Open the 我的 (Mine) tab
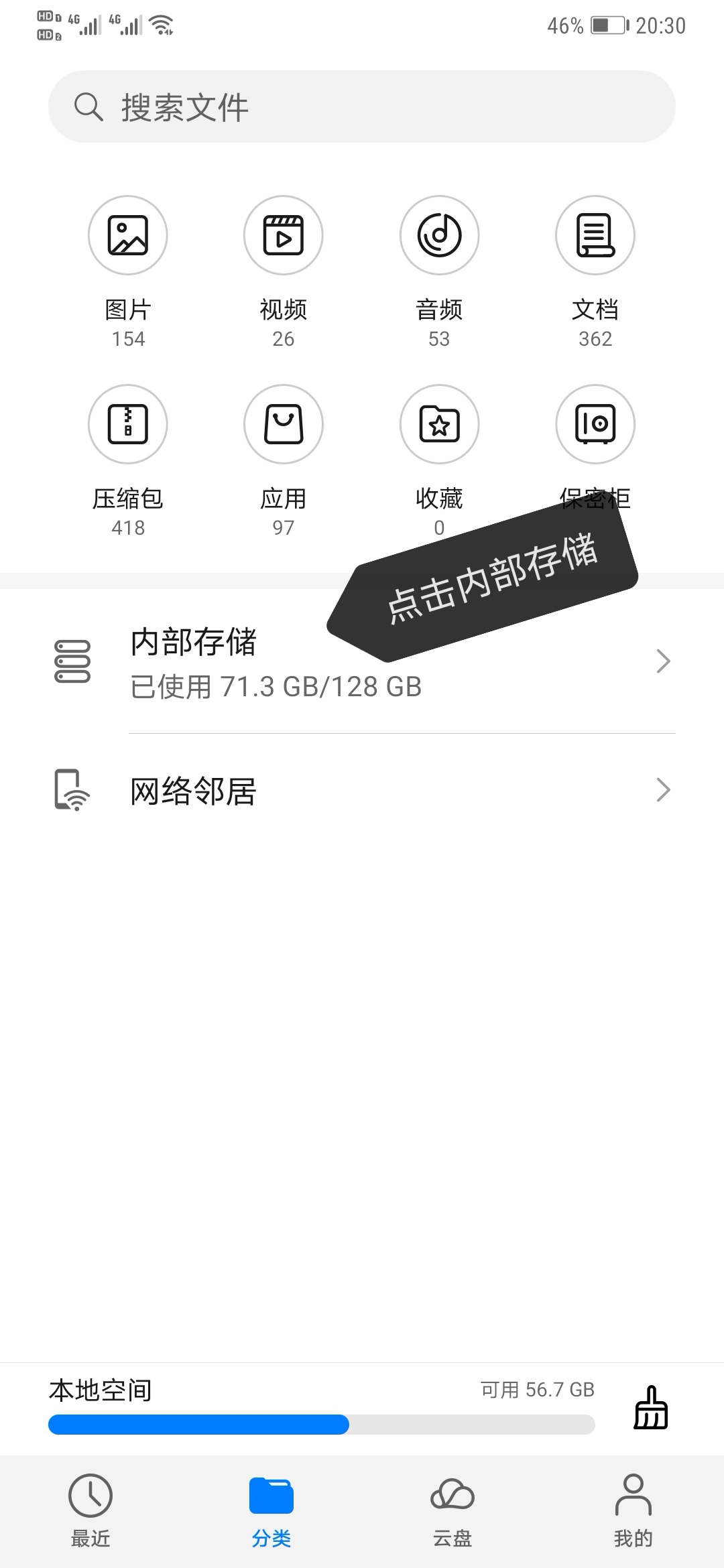724x1568 pixels. 633,1508
